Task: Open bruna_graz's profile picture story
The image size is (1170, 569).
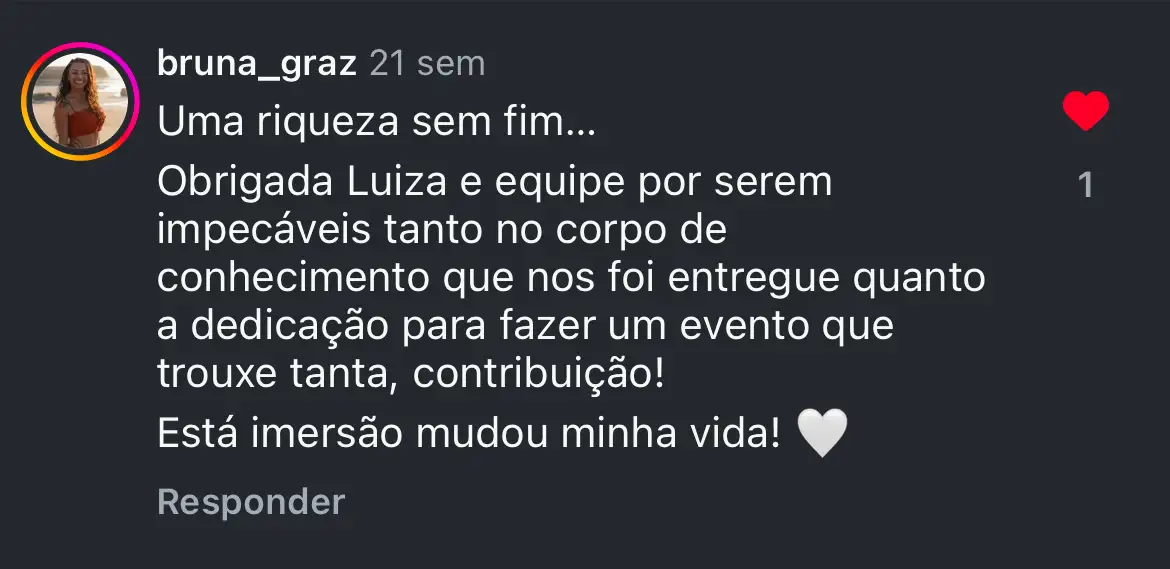Action: tap(81, 102)
